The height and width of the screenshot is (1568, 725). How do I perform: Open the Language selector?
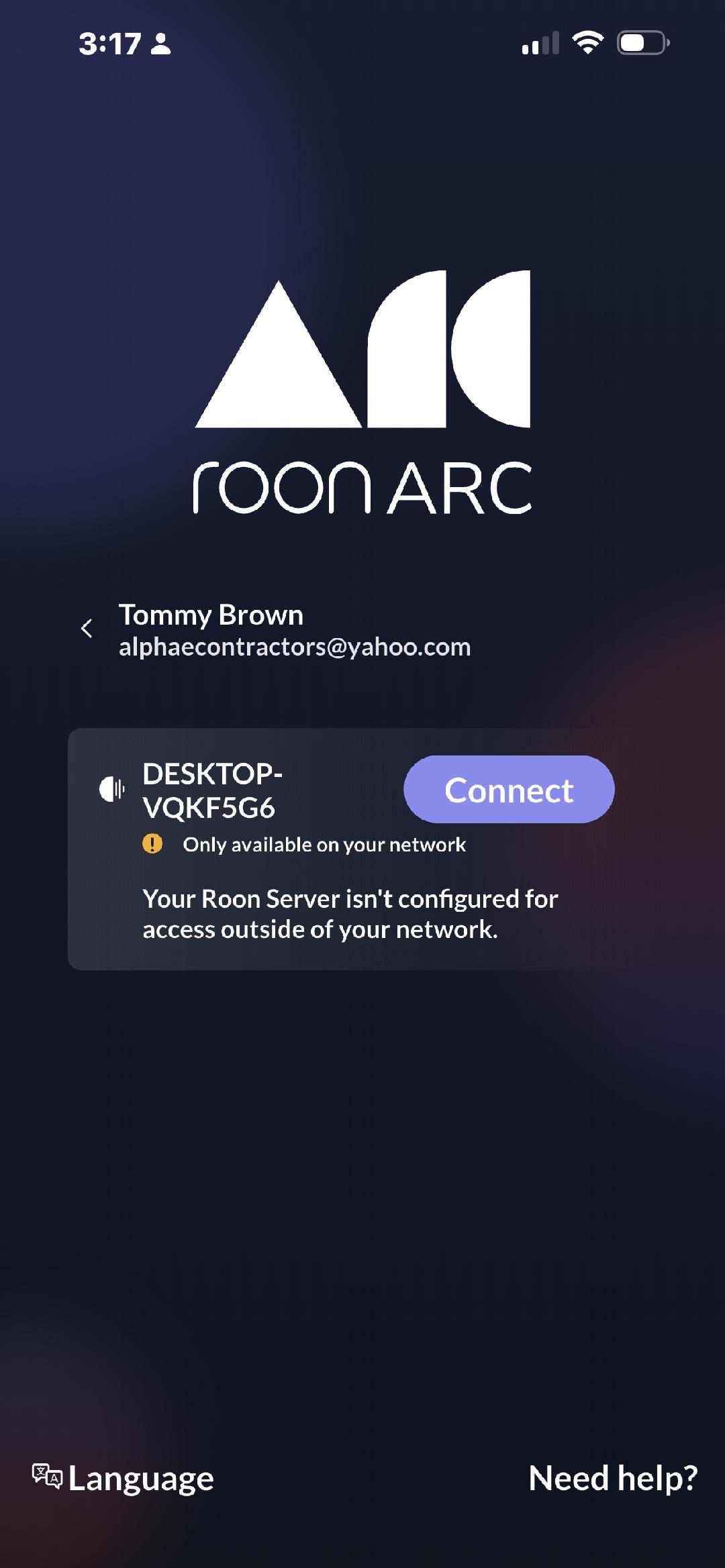(124, 1479)
